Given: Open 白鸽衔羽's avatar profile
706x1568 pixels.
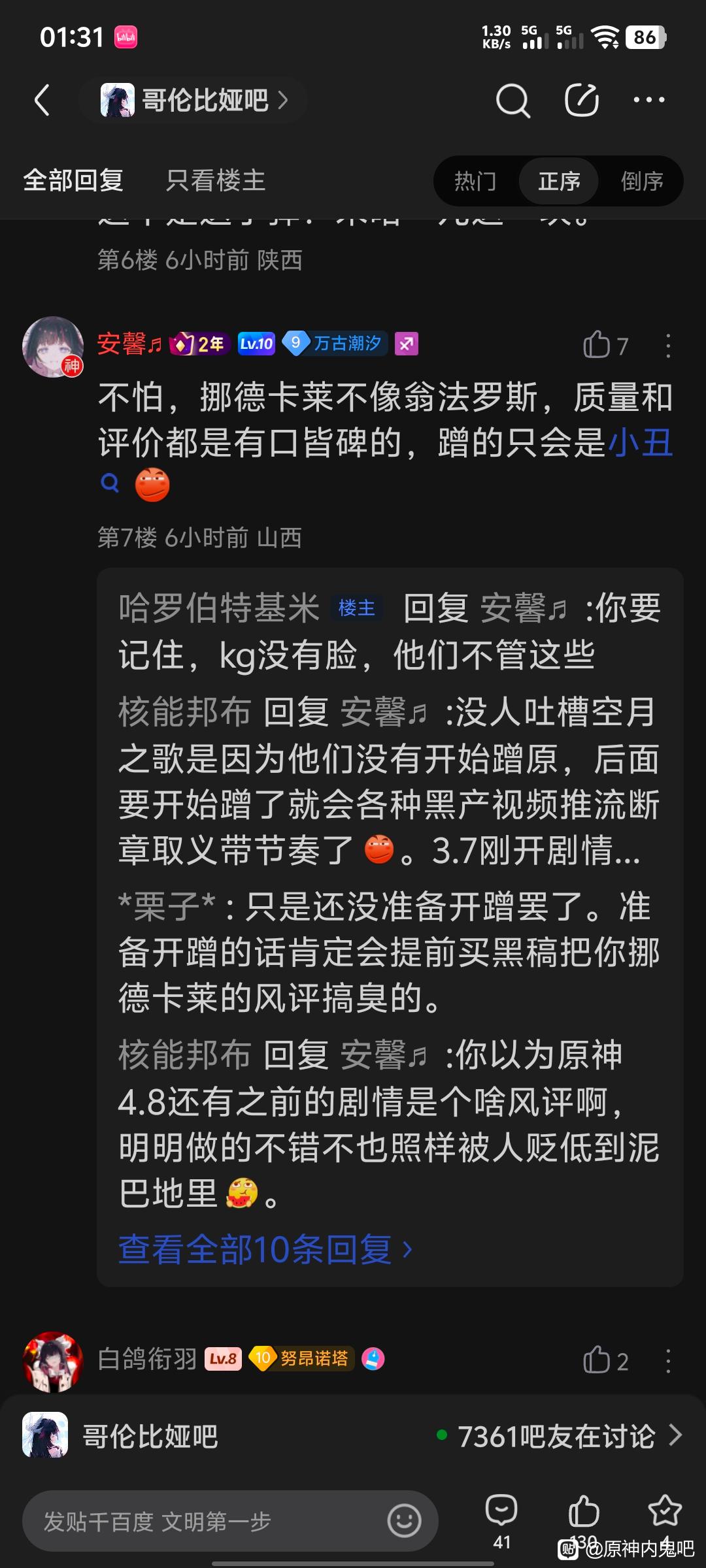Looking at the screenshot, I should point(53,1361).
